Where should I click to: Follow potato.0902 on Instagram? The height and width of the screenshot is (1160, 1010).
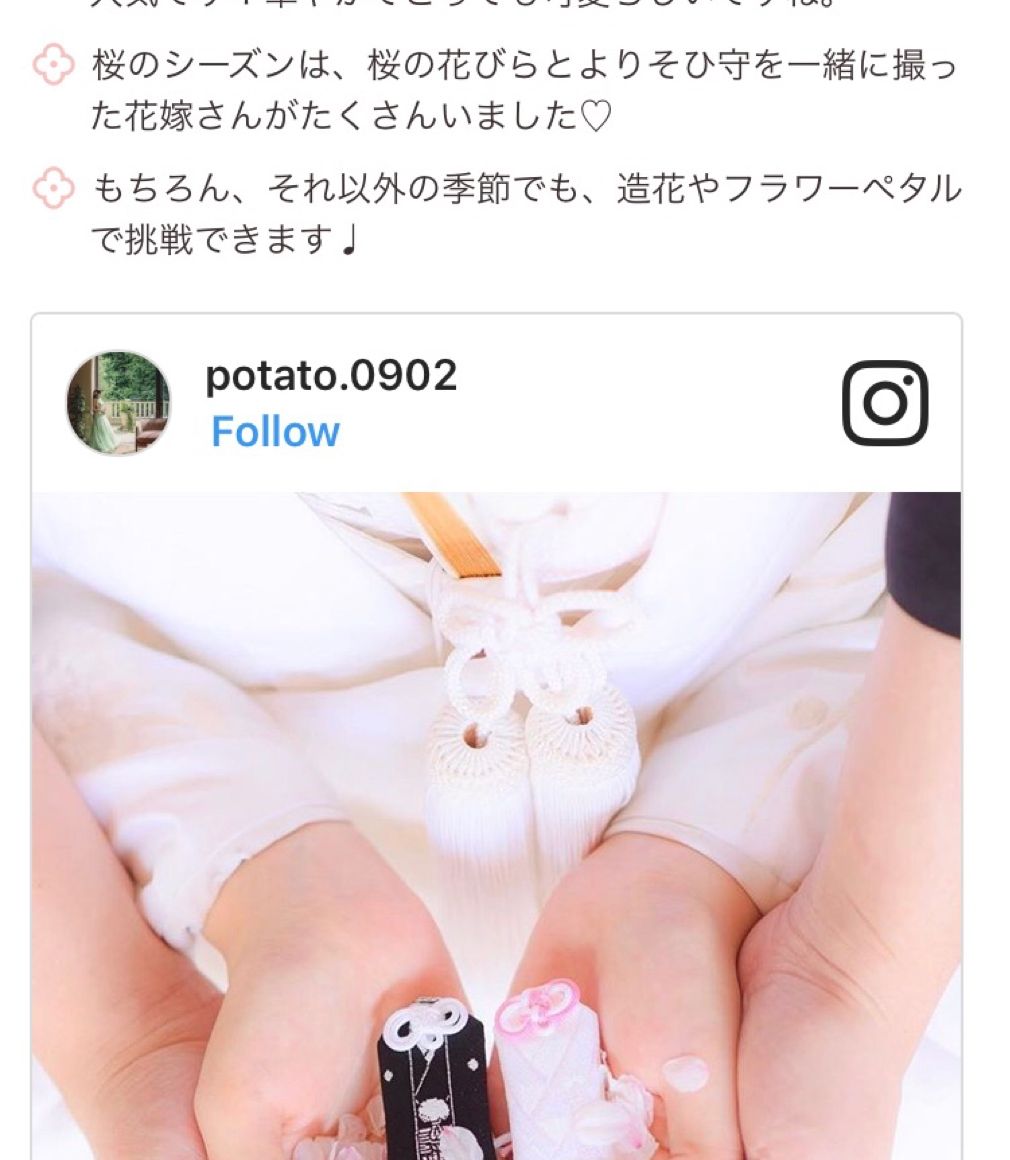click(x=275, y=432)
